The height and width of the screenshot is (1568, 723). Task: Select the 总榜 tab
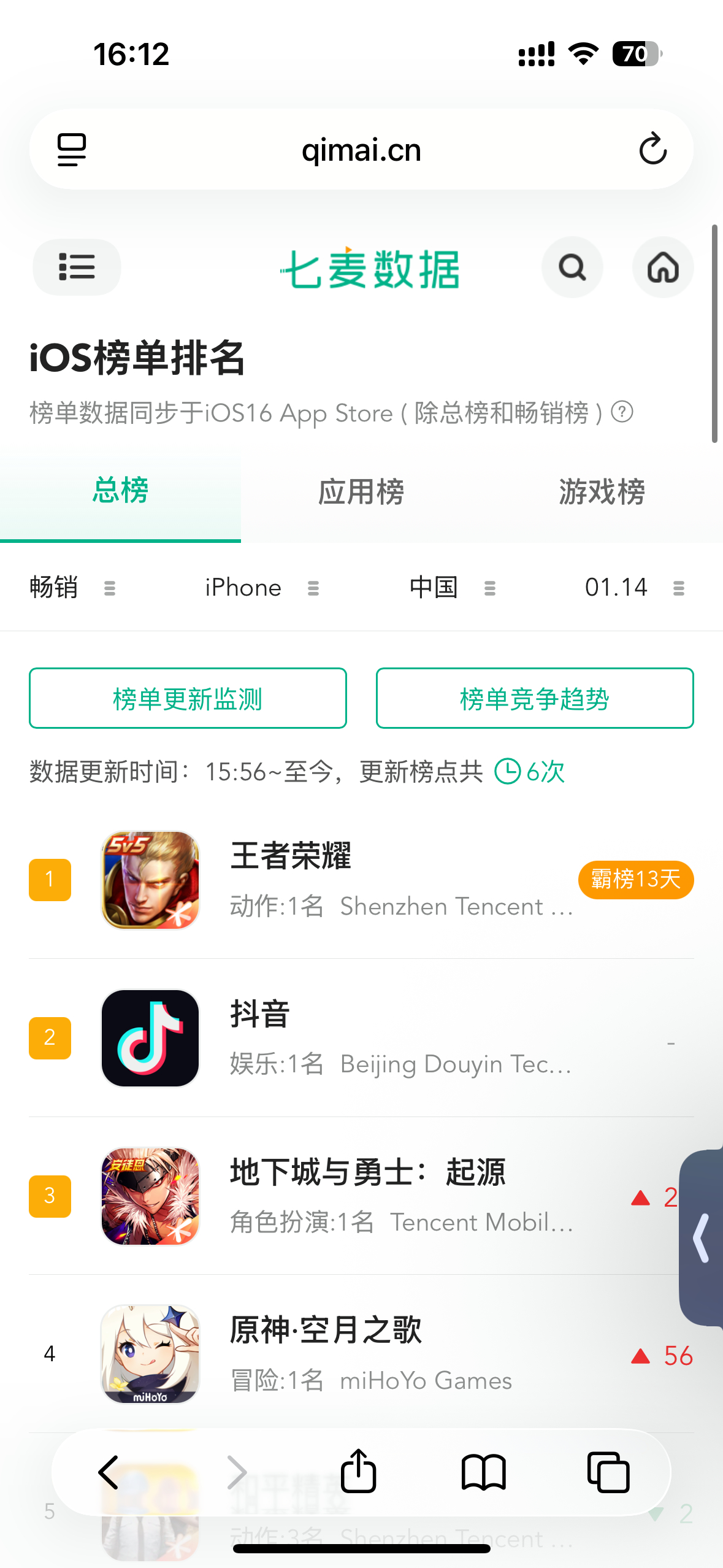click(x=120, y=492)
